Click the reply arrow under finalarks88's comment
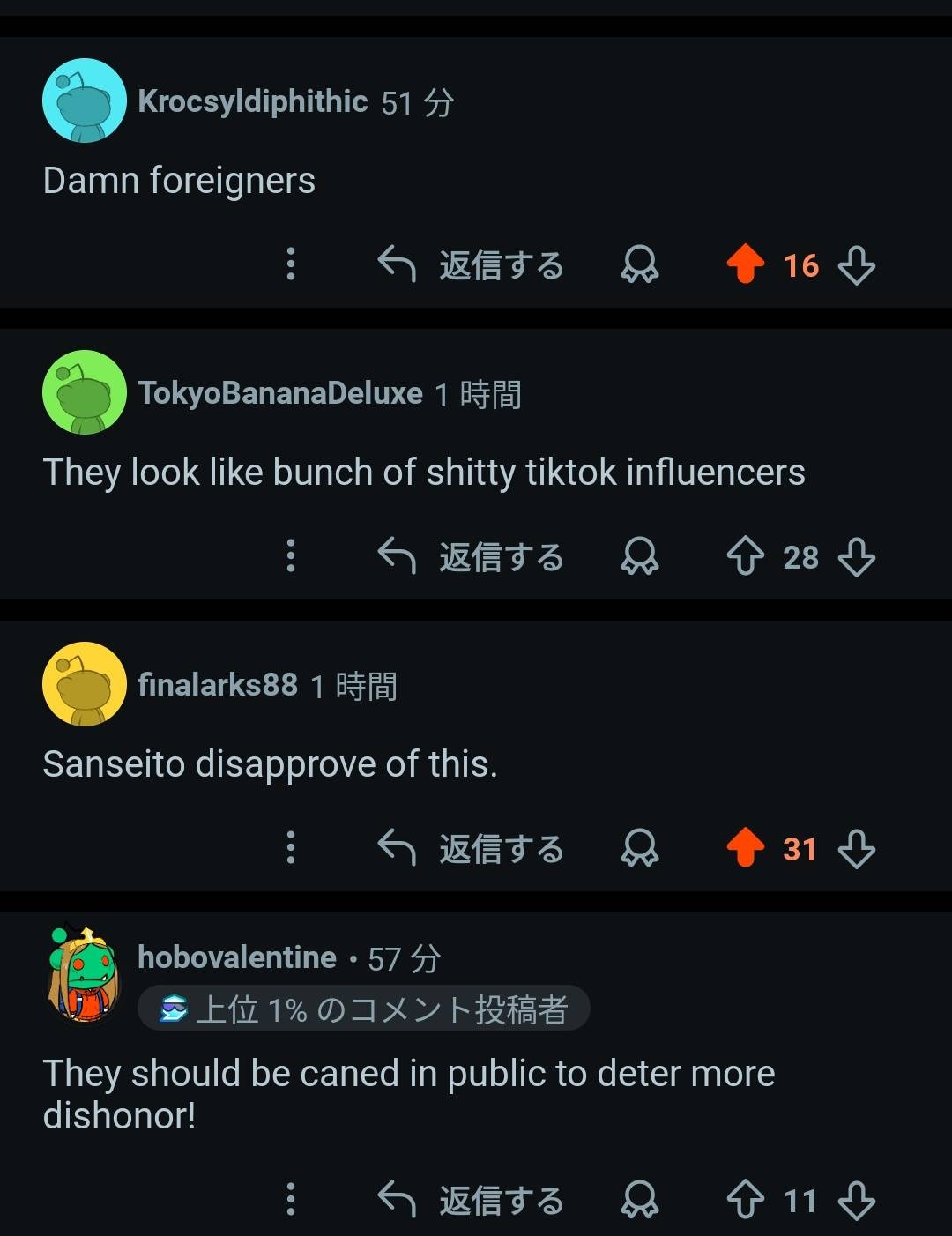The image size is (952, 1236). click(396, 848)
